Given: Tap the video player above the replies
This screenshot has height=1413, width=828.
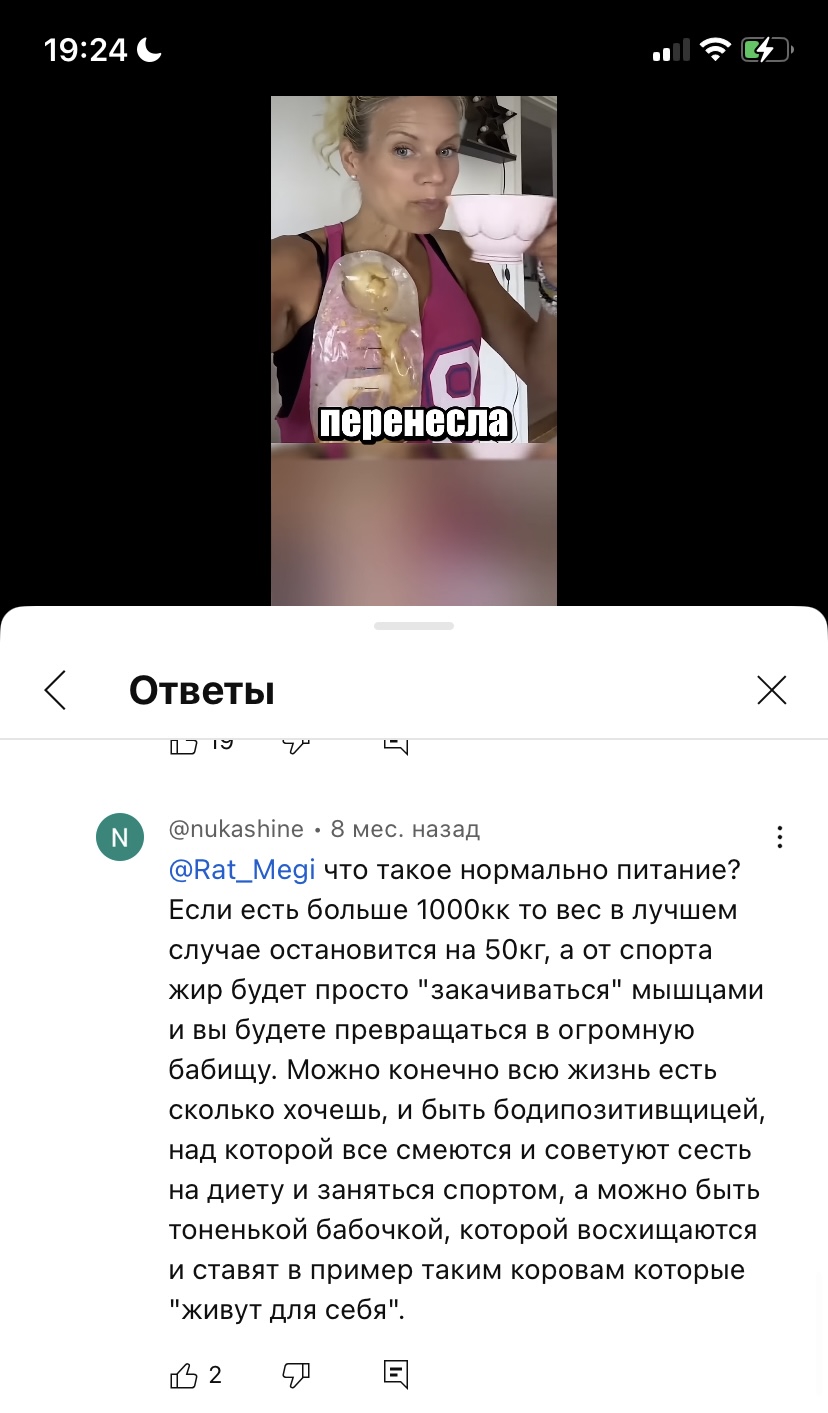Looking at the screenshot, I should (x=414, y=351).
